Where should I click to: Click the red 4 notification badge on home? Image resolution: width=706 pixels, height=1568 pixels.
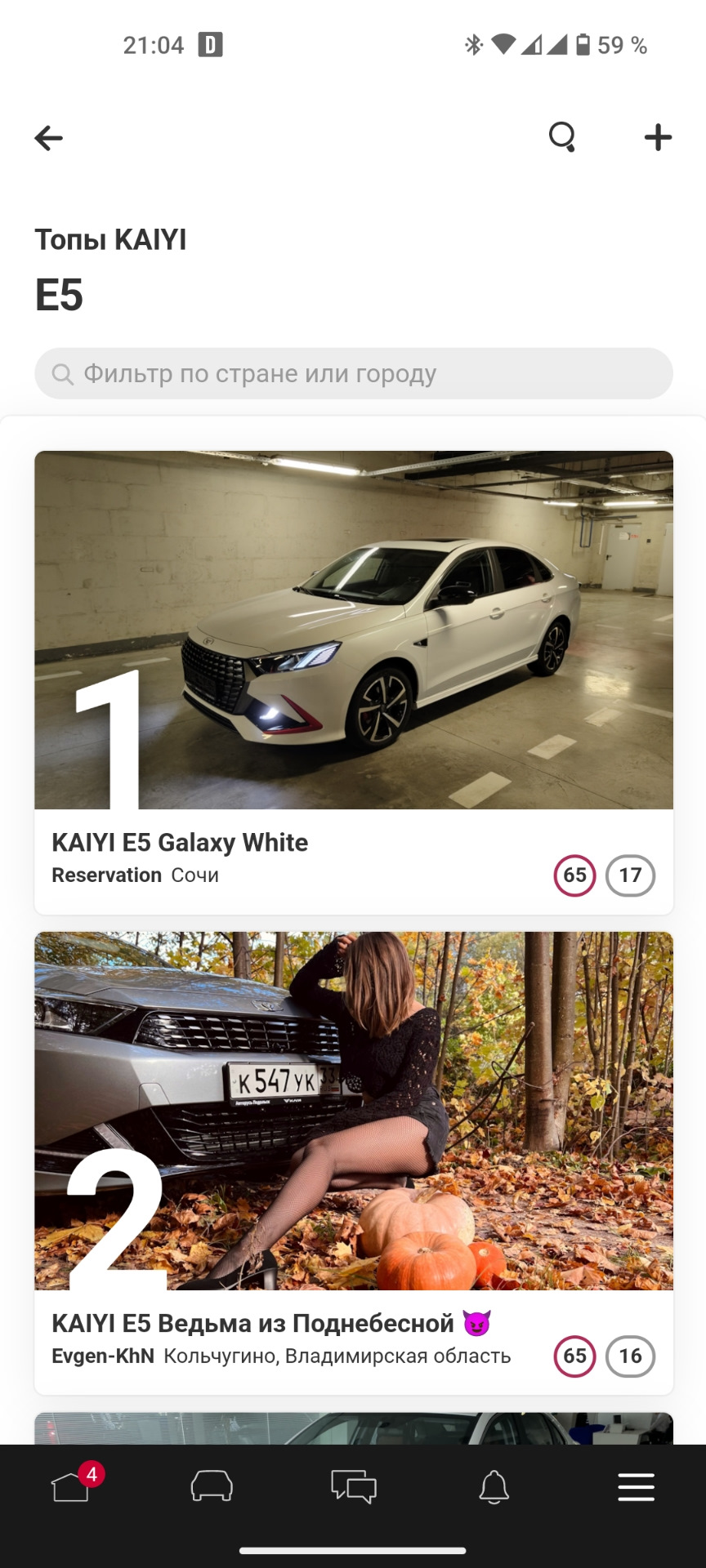[x=92, y=1468]
